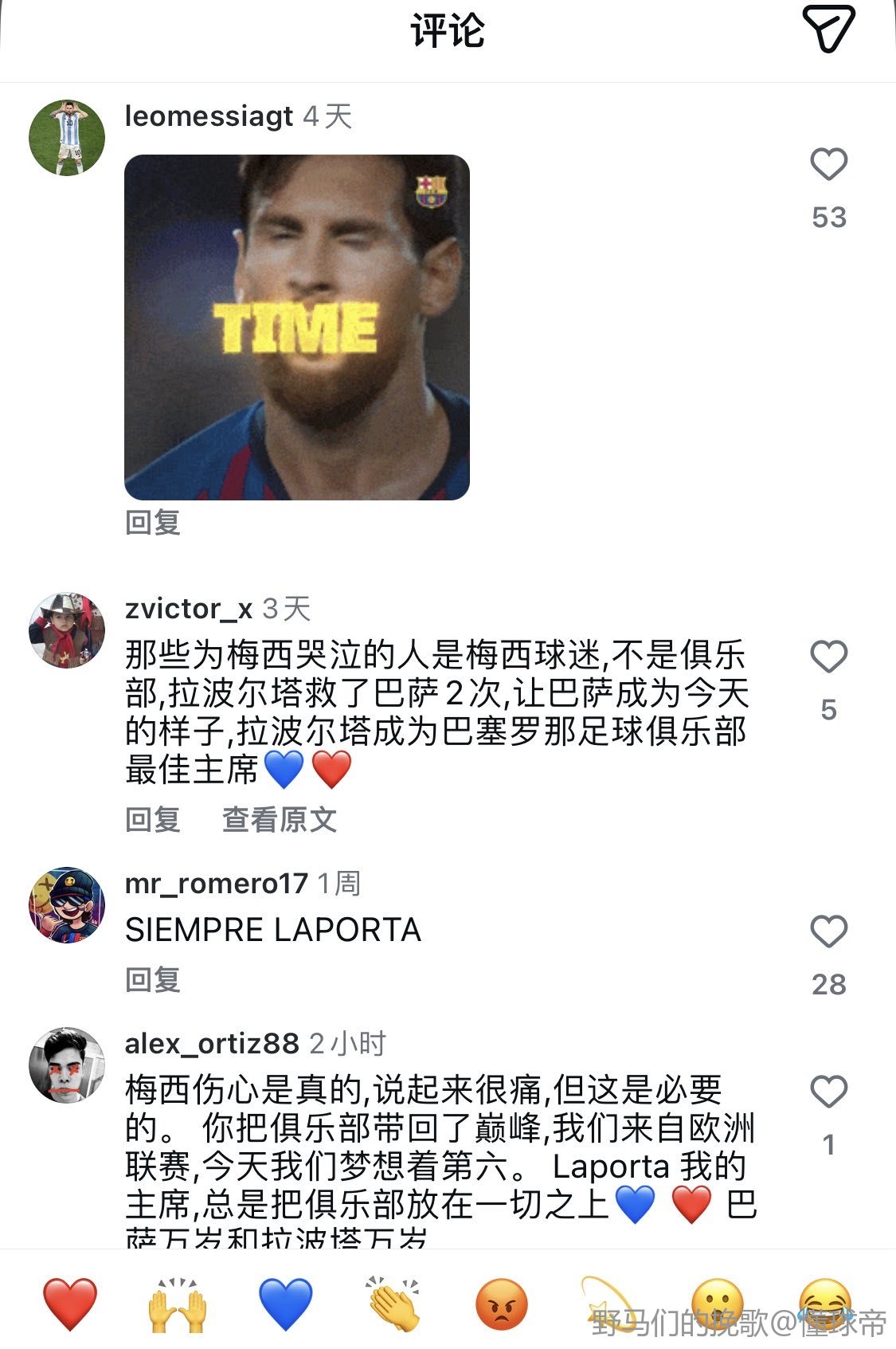This screenshot has height=1349, width=896.
Task: Reply to zvictor_x's comment
Action: tap(153, 819)
